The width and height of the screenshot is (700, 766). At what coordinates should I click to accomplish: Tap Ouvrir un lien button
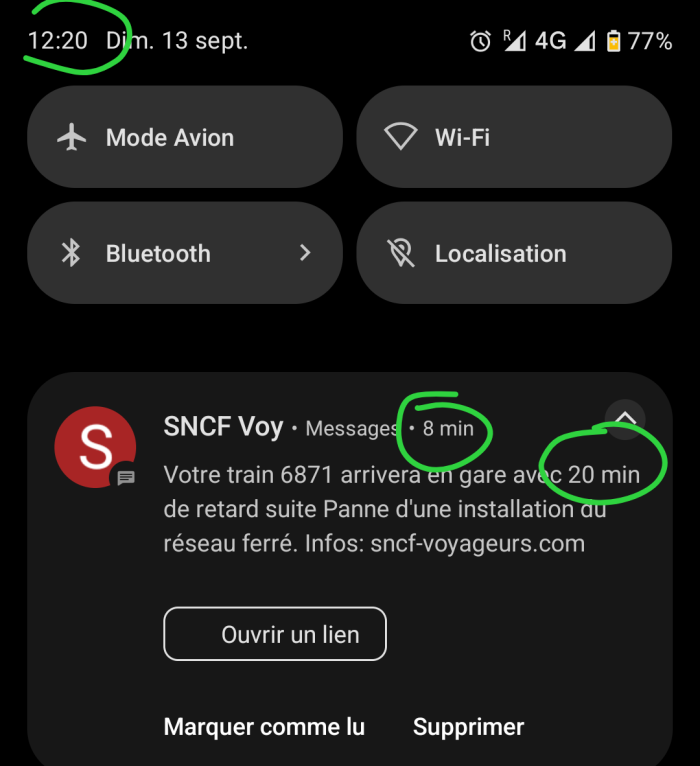click(275, 634)
